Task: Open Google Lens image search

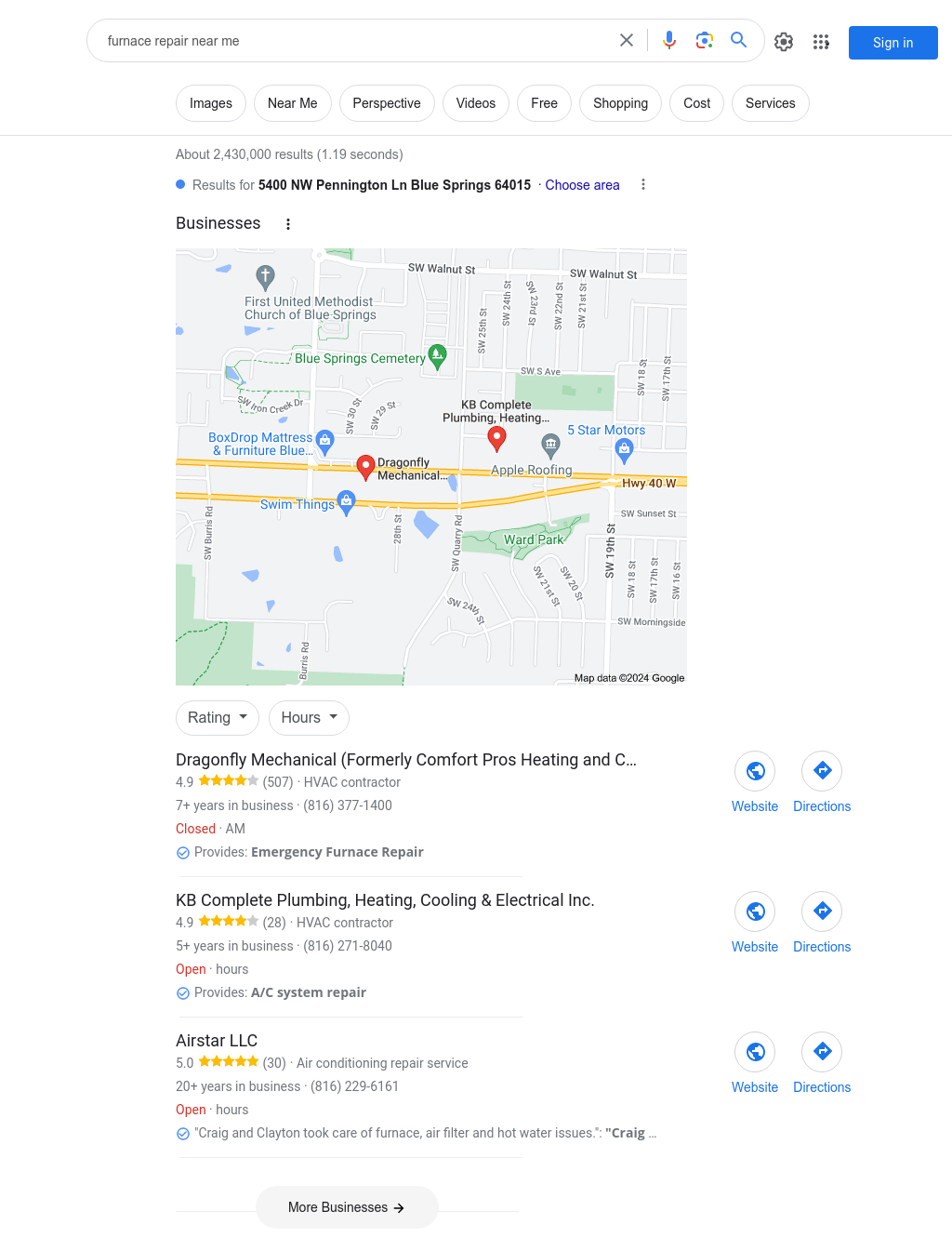Action: pos(705,41)
